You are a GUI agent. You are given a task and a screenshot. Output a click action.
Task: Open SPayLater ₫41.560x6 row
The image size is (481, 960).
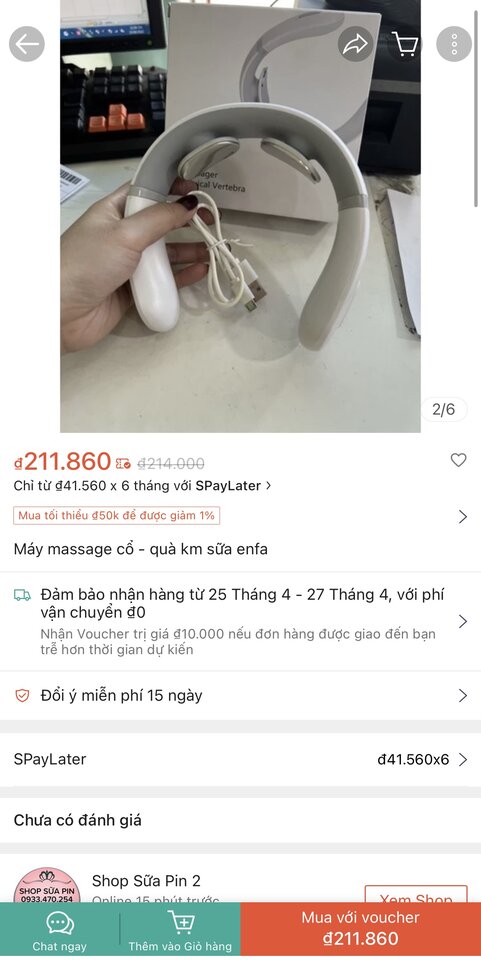pyautogui.click(x=240, y=760)
